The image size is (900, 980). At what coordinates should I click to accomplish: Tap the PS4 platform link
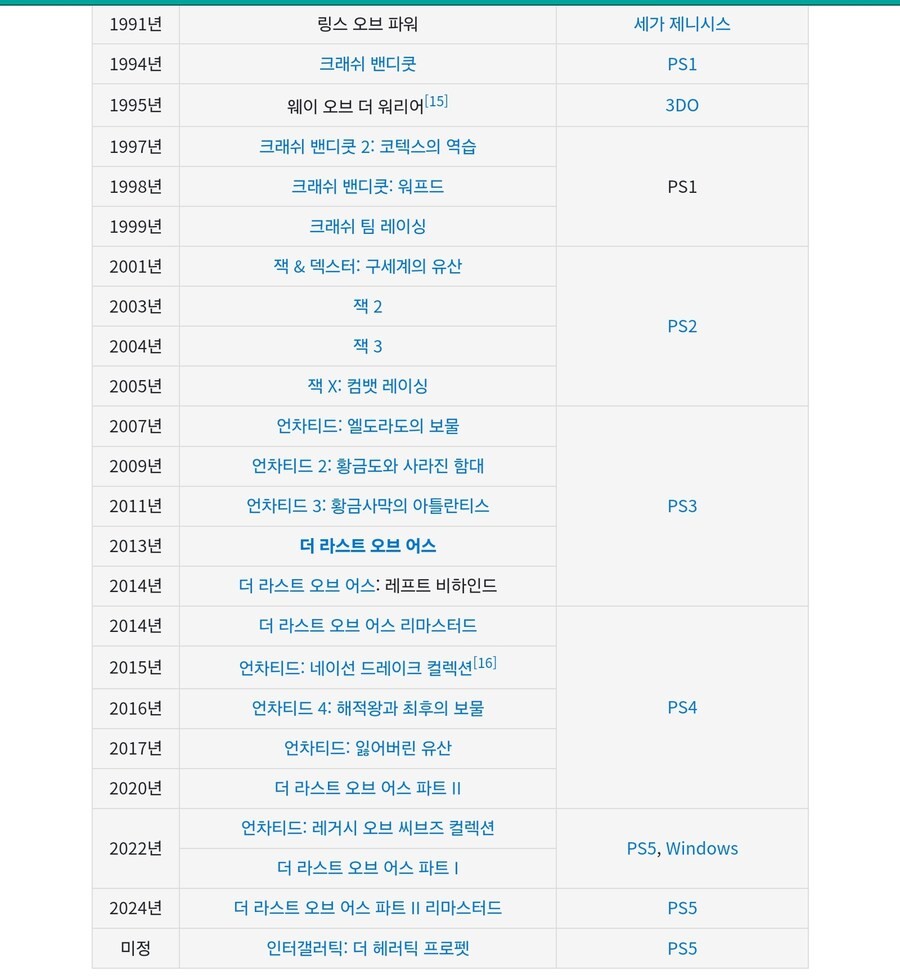682,708
